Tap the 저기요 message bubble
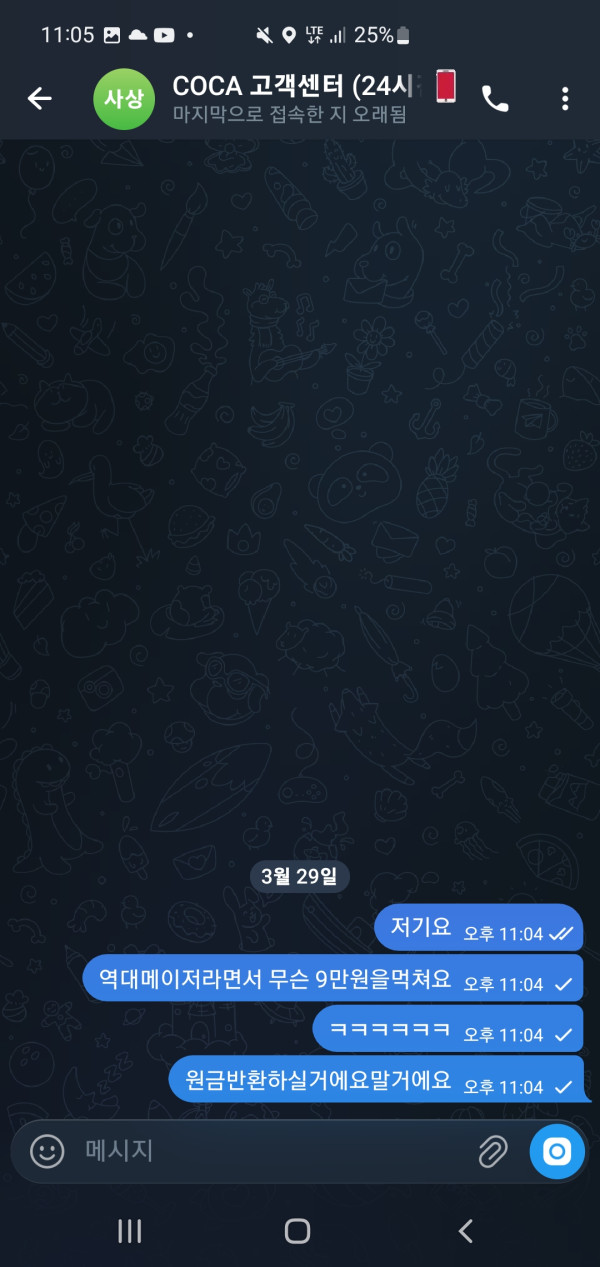Image resolution: width=600 pixels, height=1267 pixels. (x=478, y=928)
